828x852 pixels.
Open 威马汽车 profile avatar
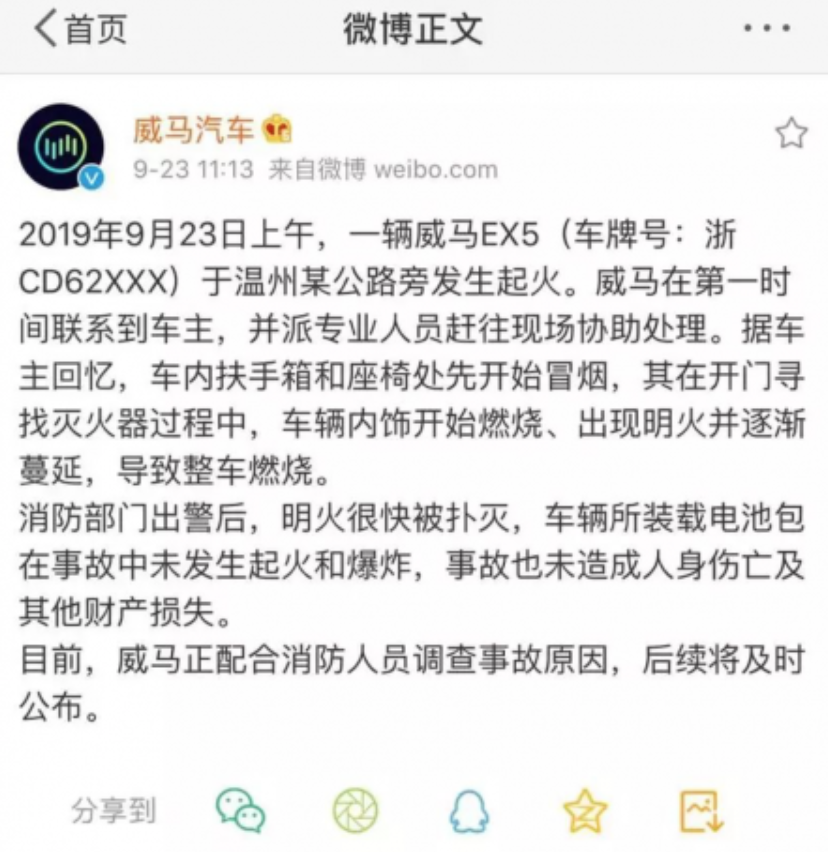(x=62, y=147)
